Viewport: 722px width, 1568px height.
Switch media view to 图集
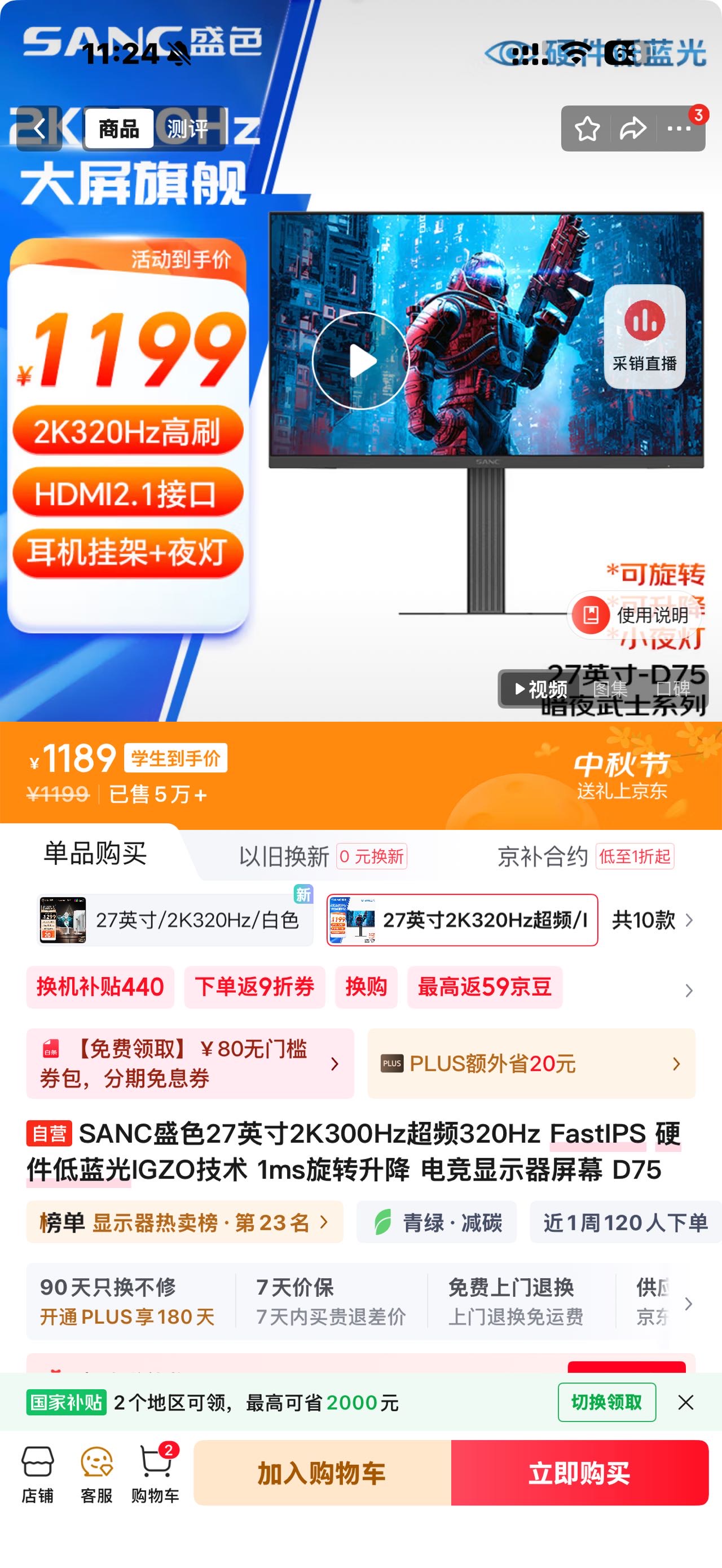tap(609, 689)
